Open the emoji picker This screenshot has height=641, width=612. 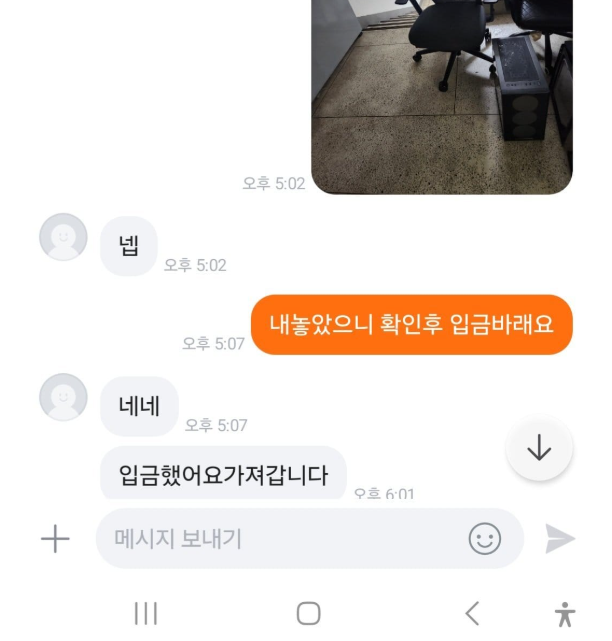click(485, 539)
